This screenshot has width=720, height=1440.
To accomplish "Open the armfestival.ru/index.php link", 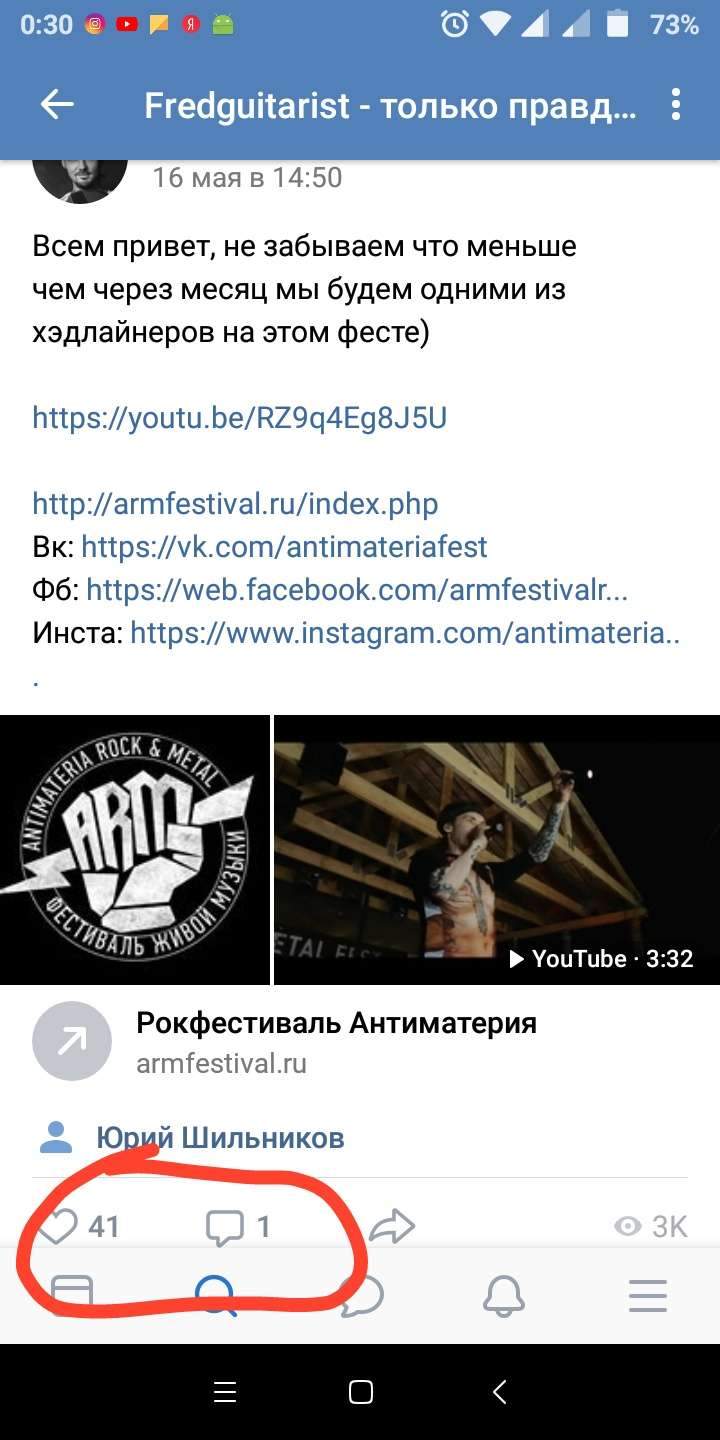I will coord(235,503).
